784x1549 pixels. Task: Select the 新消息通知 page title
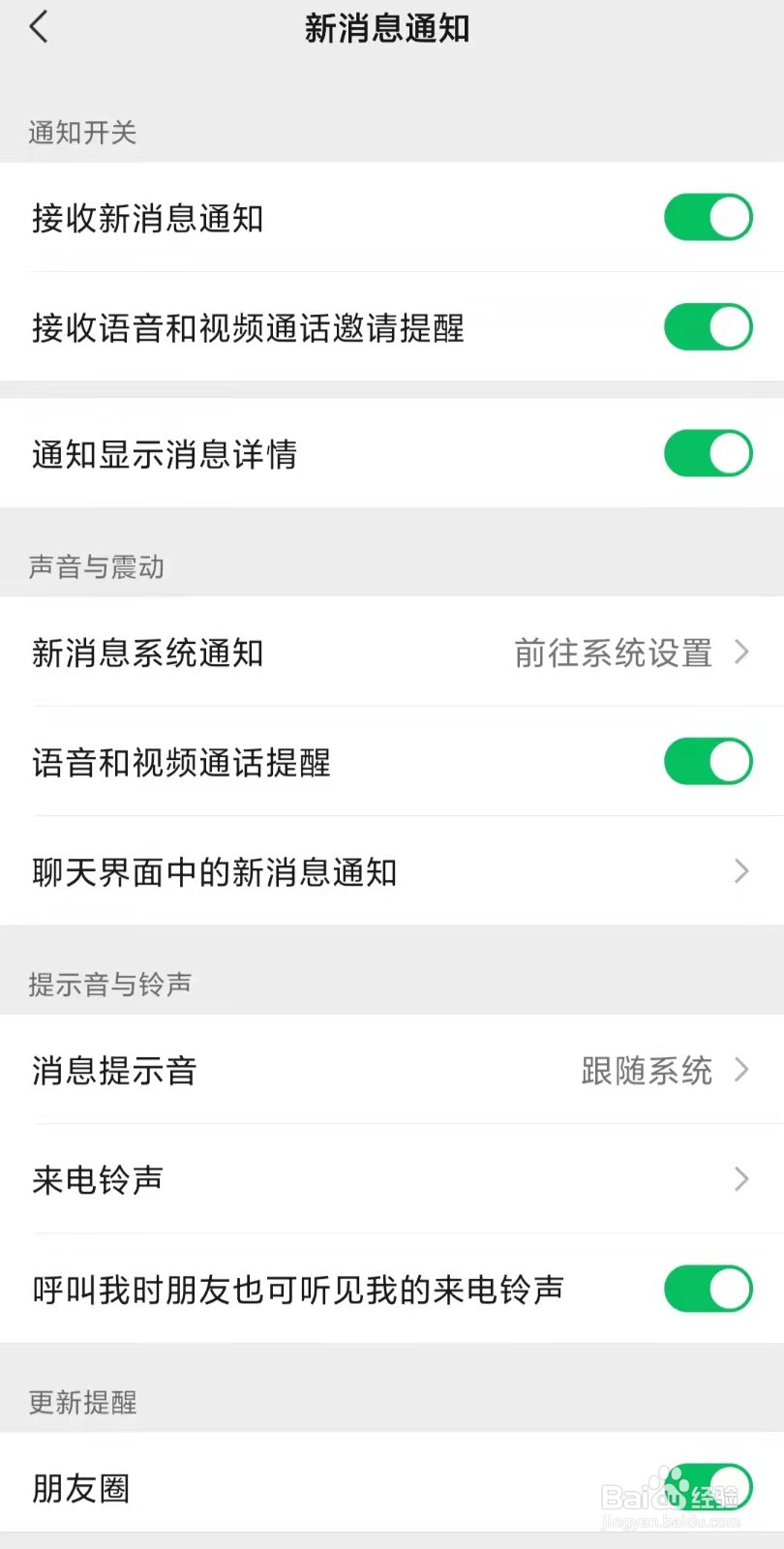389,28
